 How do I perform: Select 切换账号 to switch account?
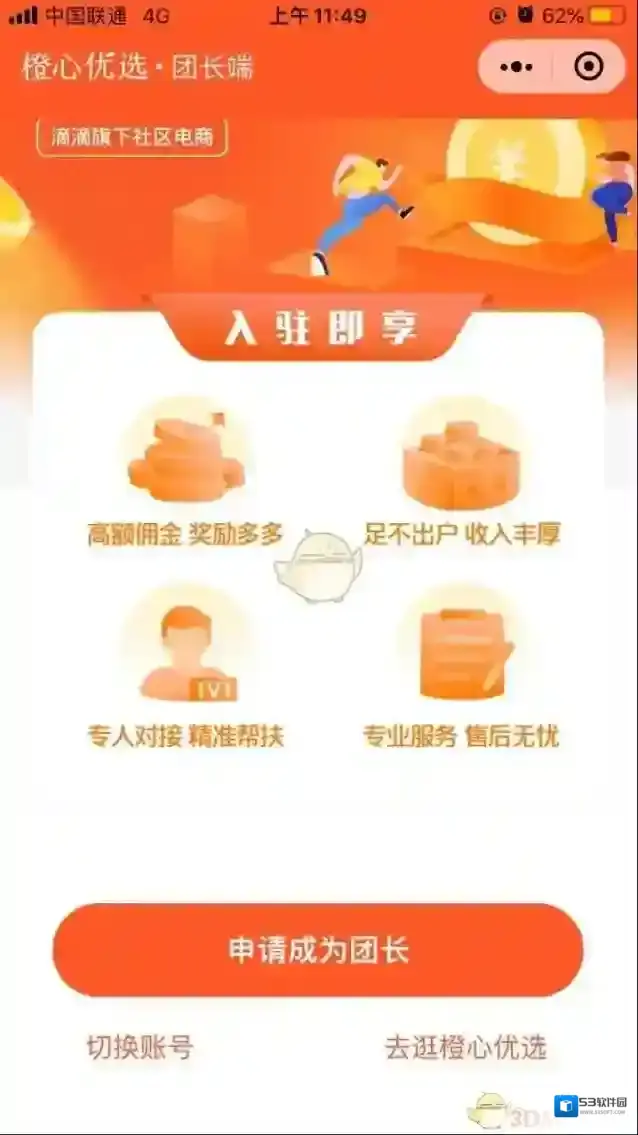point(140,1047)
